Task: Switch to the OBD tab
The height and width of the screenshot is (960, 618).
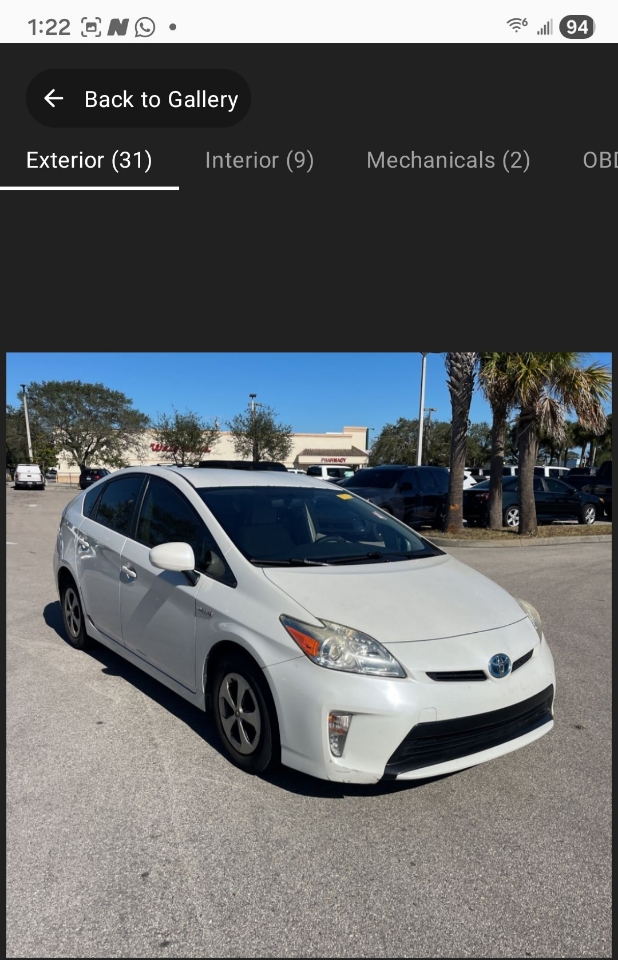Action: [599, 160]
